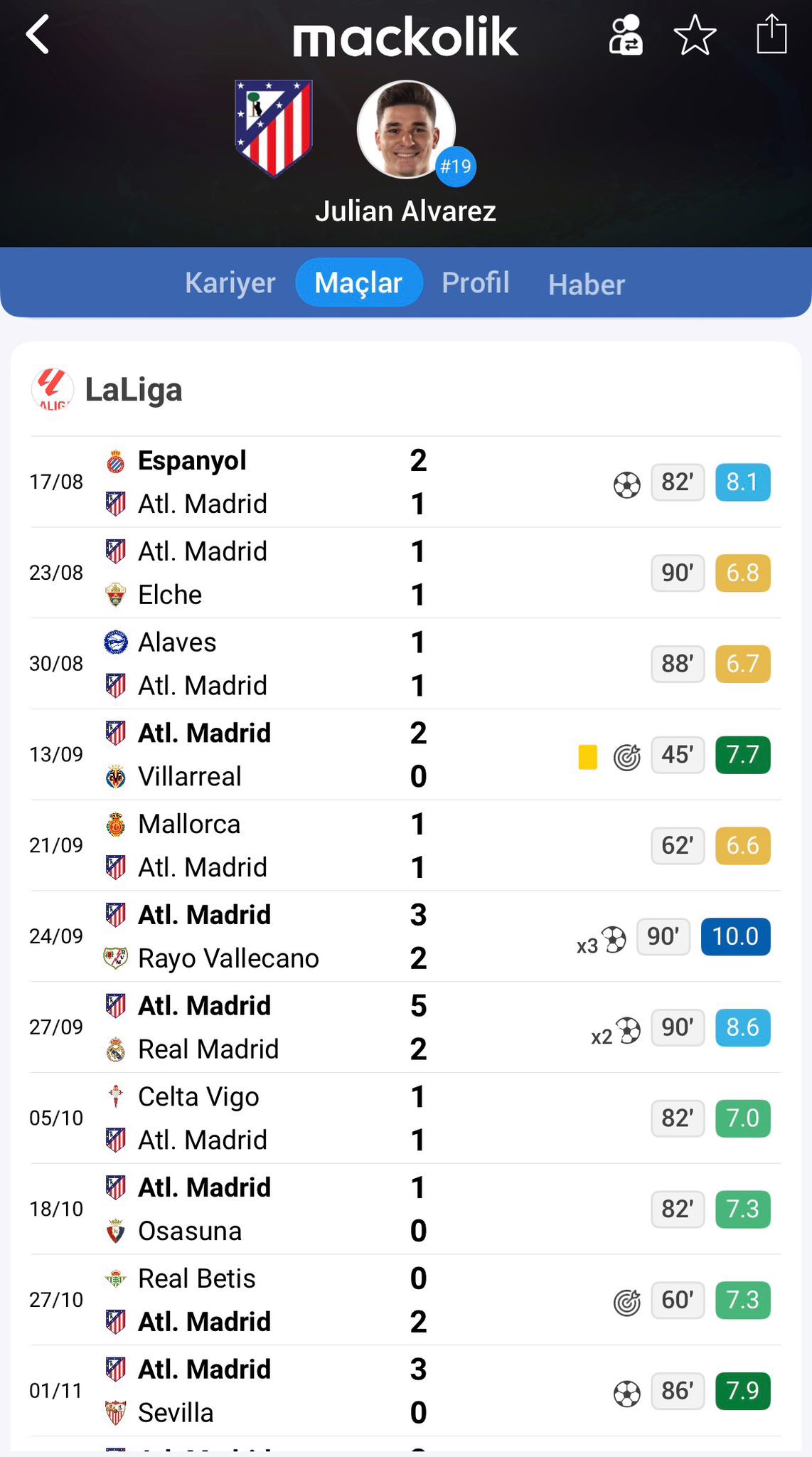The width and height of the screenshot is (812, 1457).
Task: Open the LaLiga competition header
Action: pyautogui.click(x=134, y=390)
